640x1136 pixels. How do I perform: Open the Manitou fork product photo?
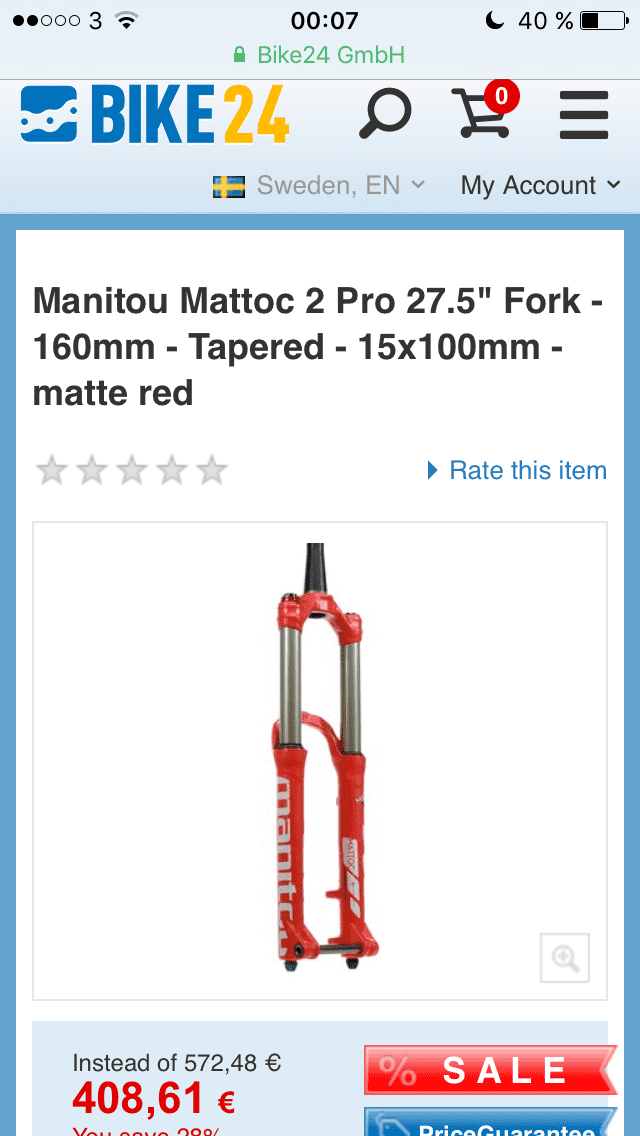pyautogui.click(x=320, y=760)
